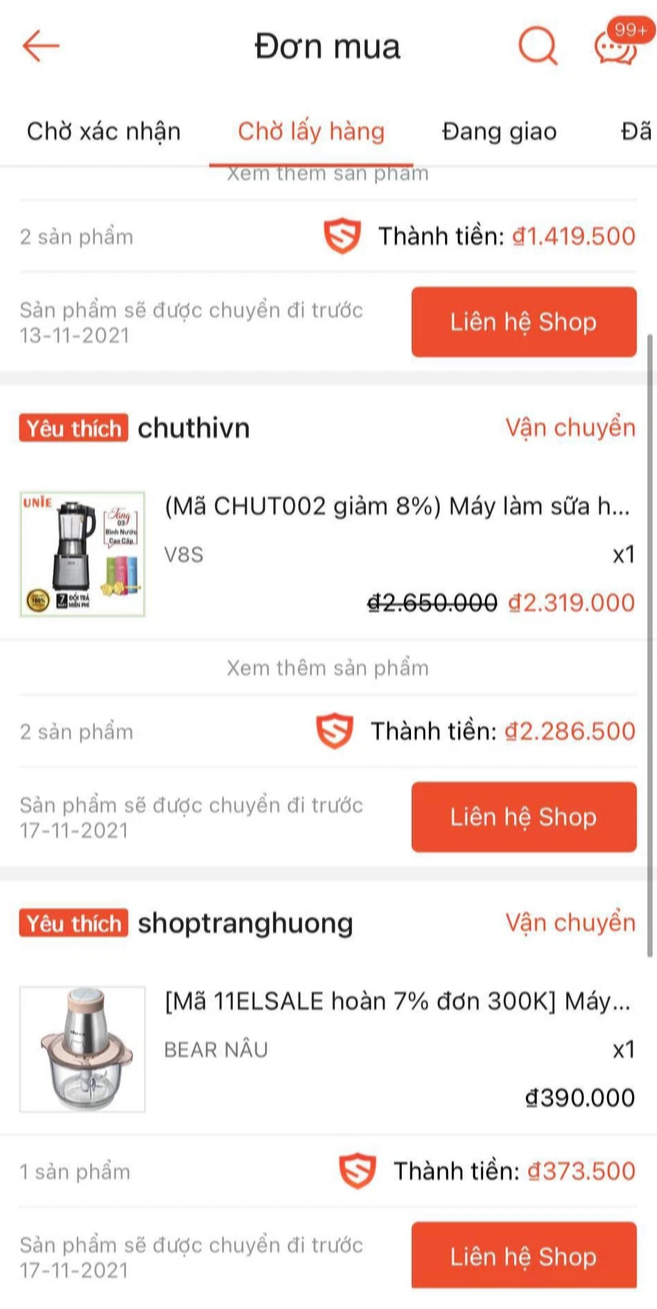Open the search magnifier icon
657x1309 pixels.
pyautogui.click(x=537, y=45)
